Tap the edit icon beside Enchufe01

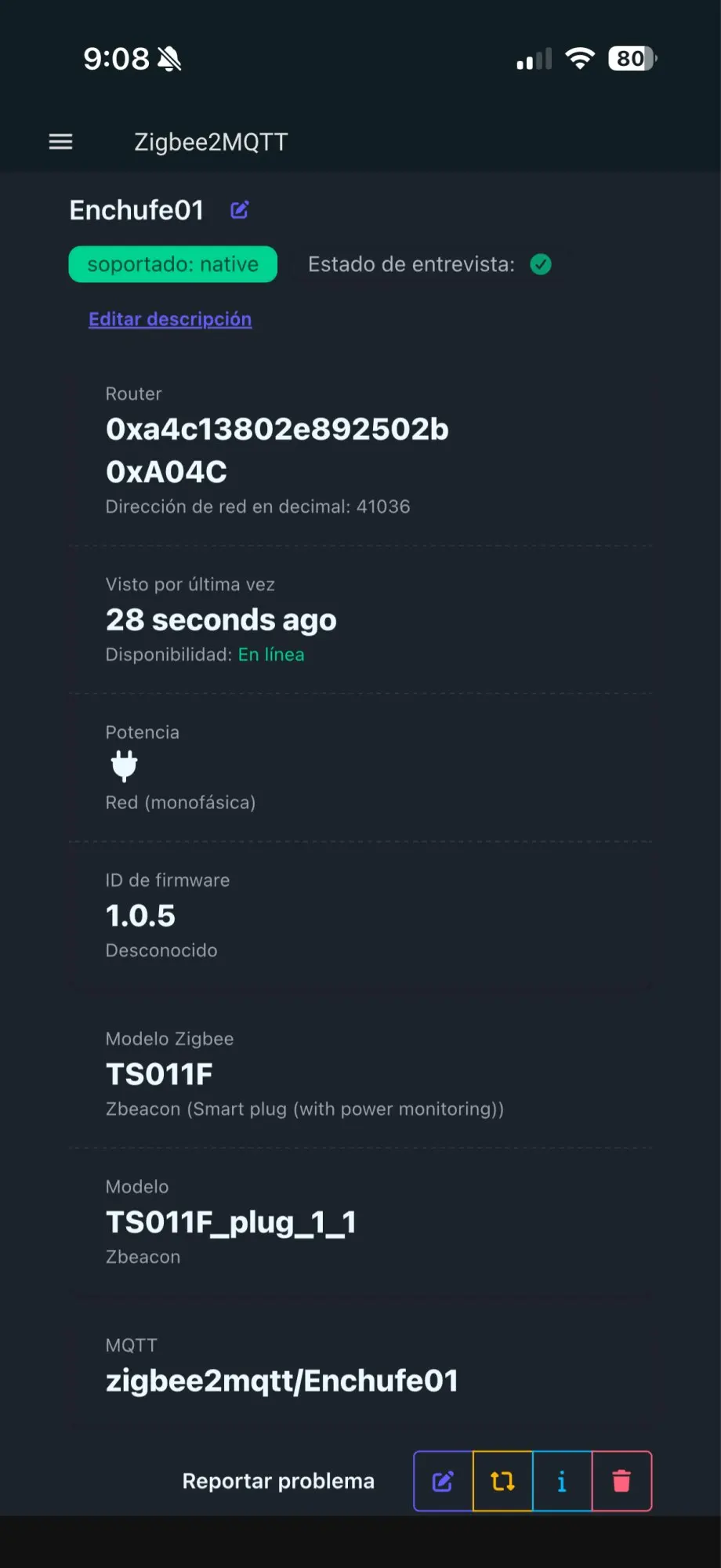pos(239,209)
